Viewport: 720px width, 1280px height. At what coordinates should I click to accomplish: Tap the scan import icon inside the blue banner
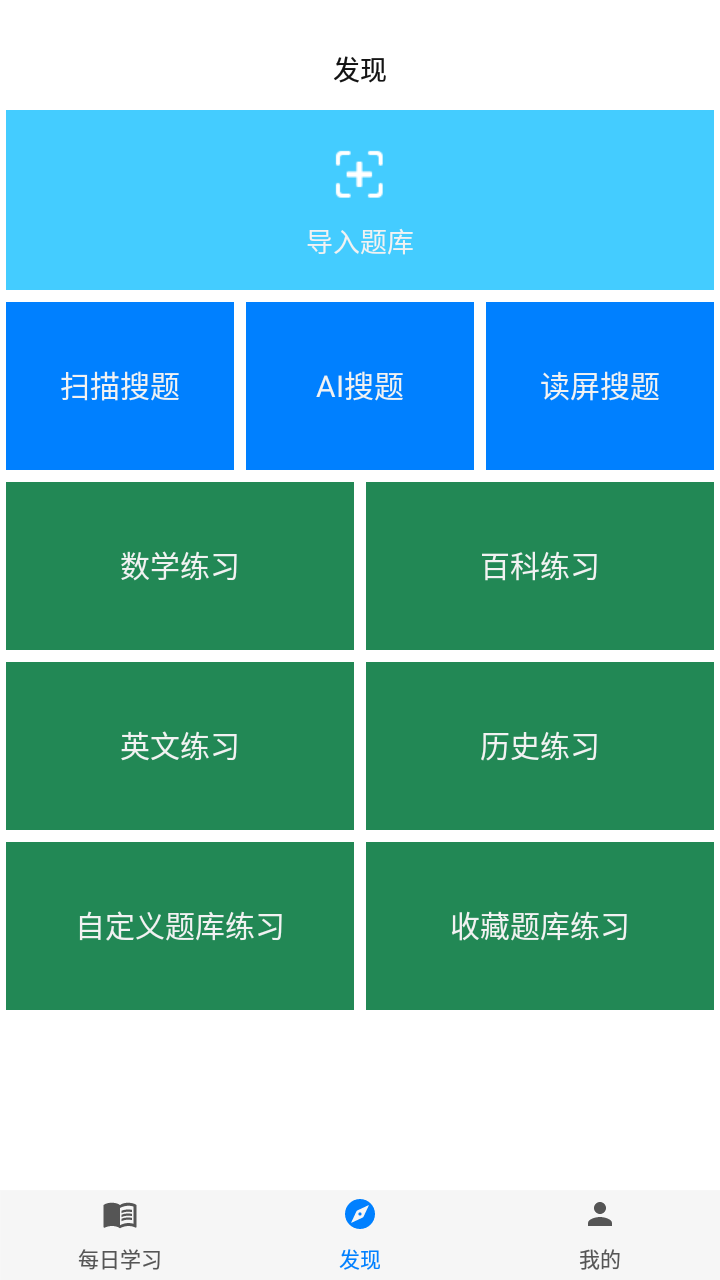click(x=360, y=172)
